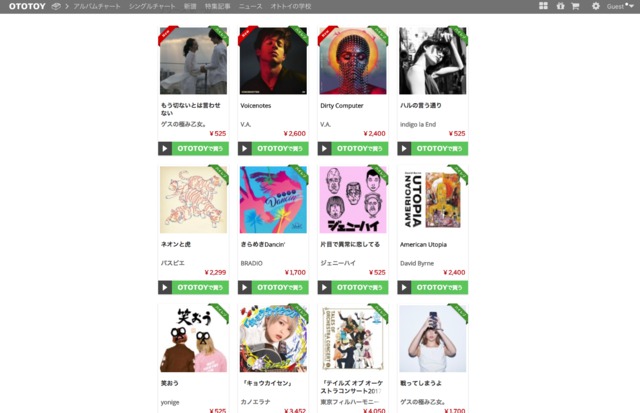Open the shopping cart icon
Viewport: 640px width, 413px height.
[575, 6]
